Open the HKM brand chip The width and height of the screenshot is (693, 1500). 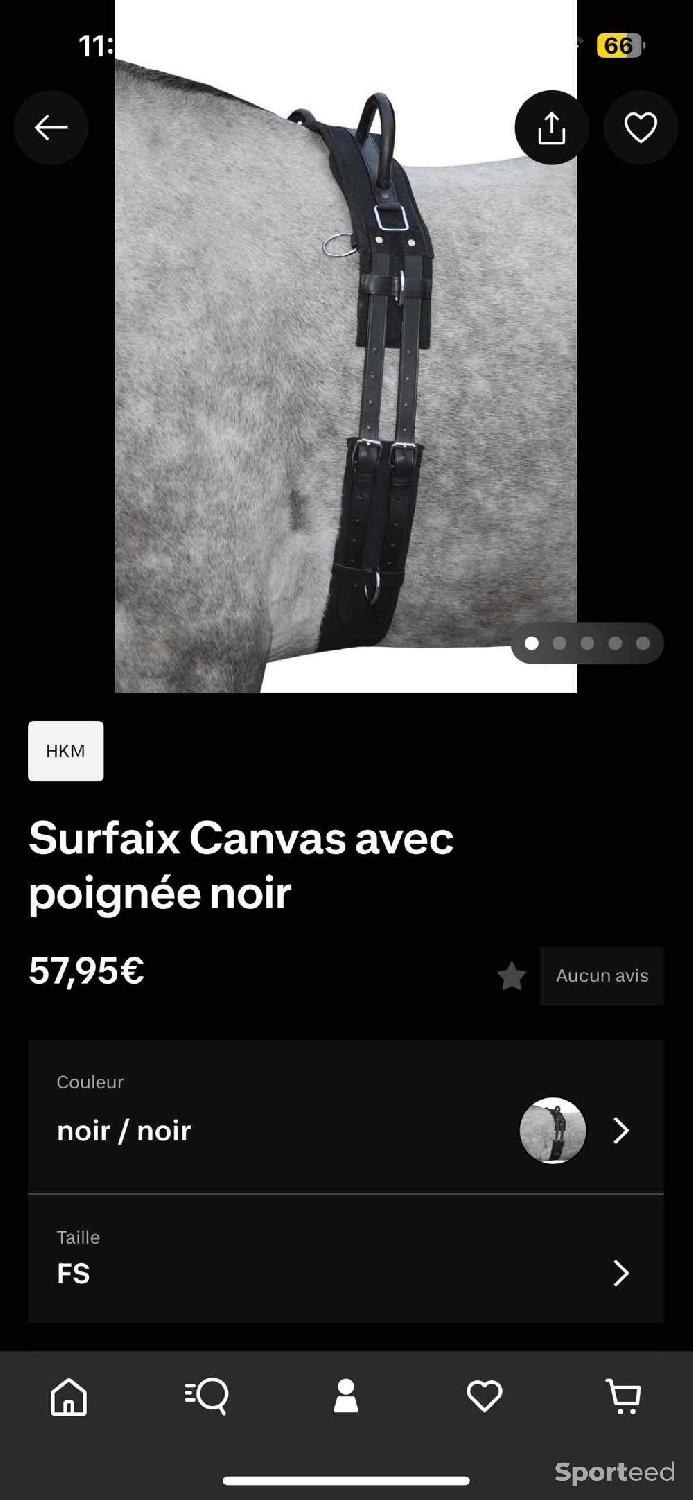pyautogui.click(x=65, y=751)
